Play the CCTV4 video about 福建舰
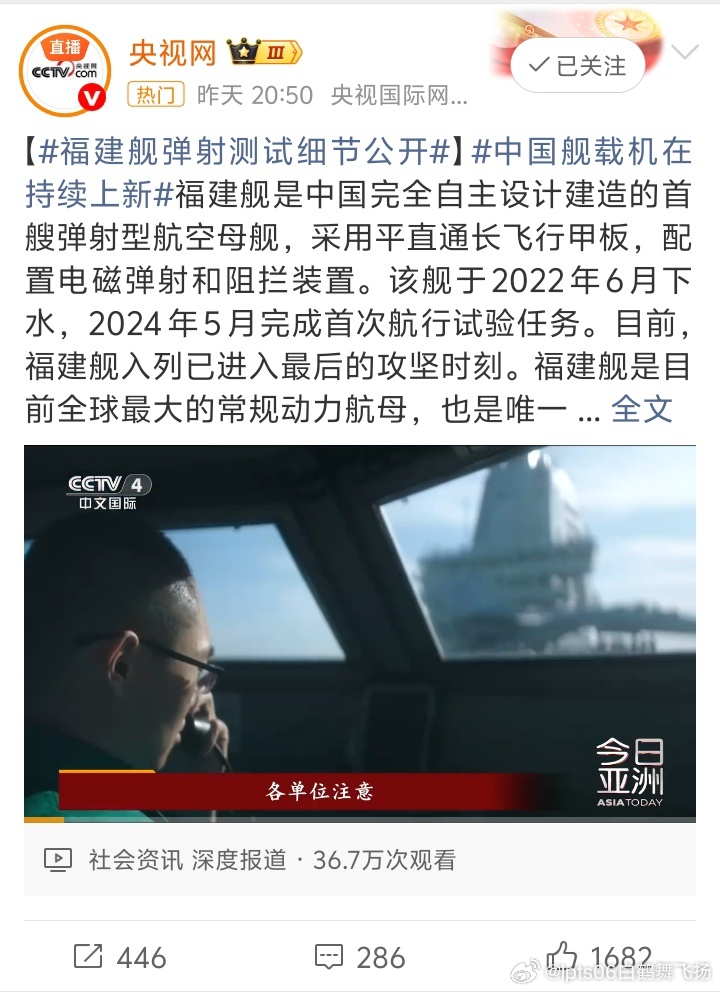This screenshot has width=720, height=992. 359,633
